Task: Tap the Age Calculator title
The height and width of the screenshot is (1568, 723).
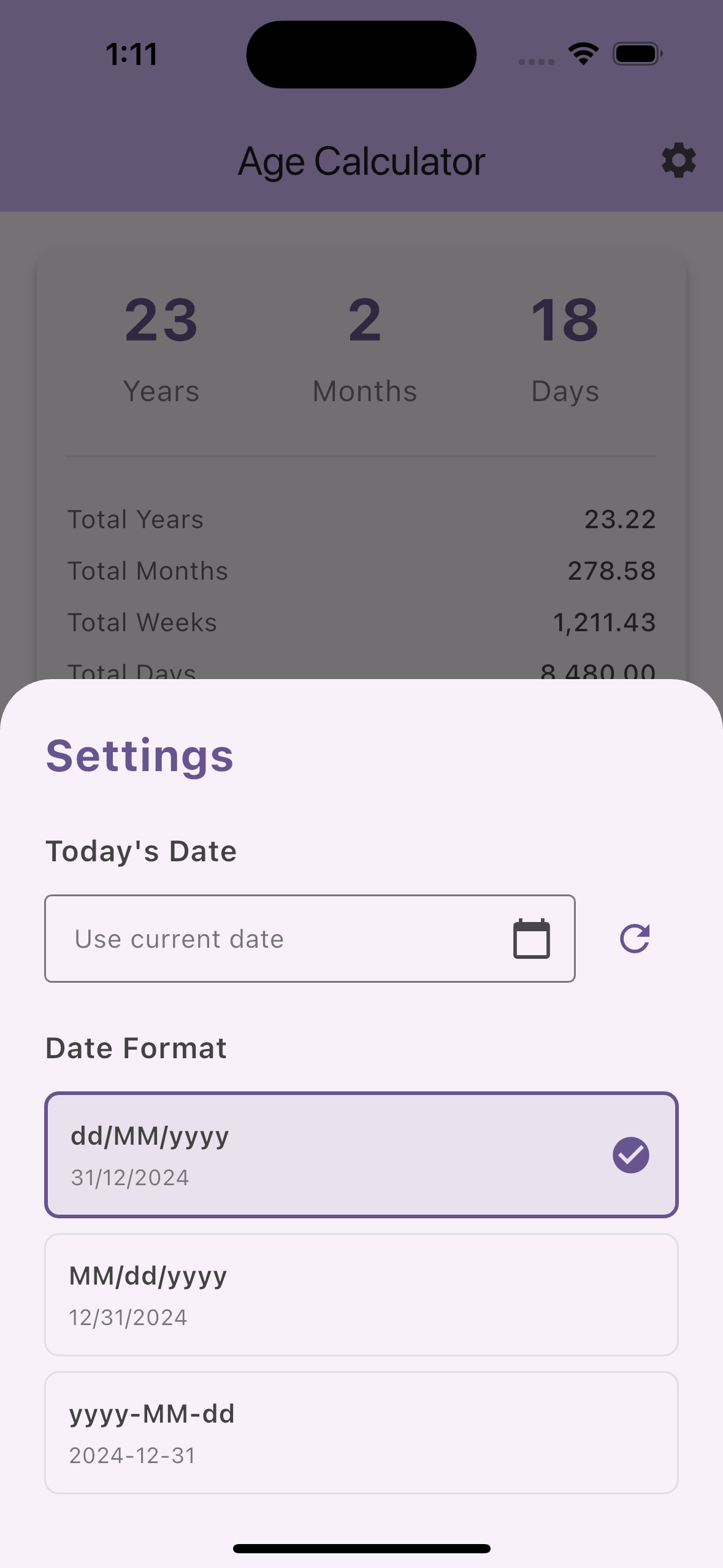Action: click(361, 161)
